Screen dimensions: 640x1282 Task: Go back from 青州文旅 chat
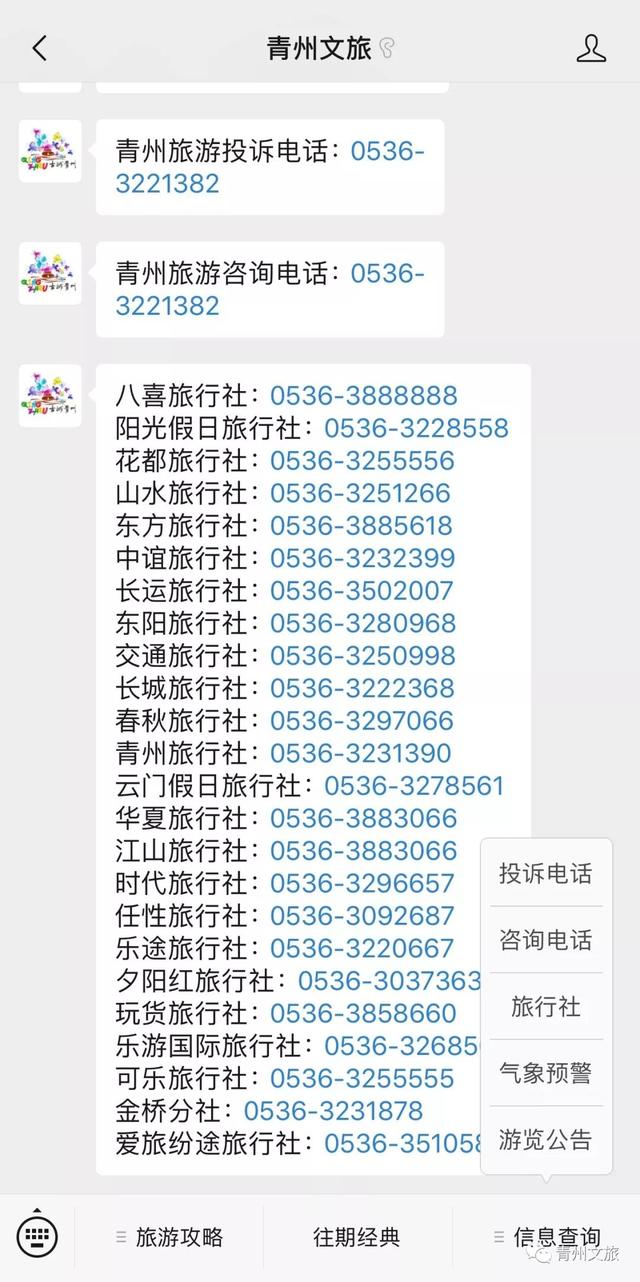[40, 48]
